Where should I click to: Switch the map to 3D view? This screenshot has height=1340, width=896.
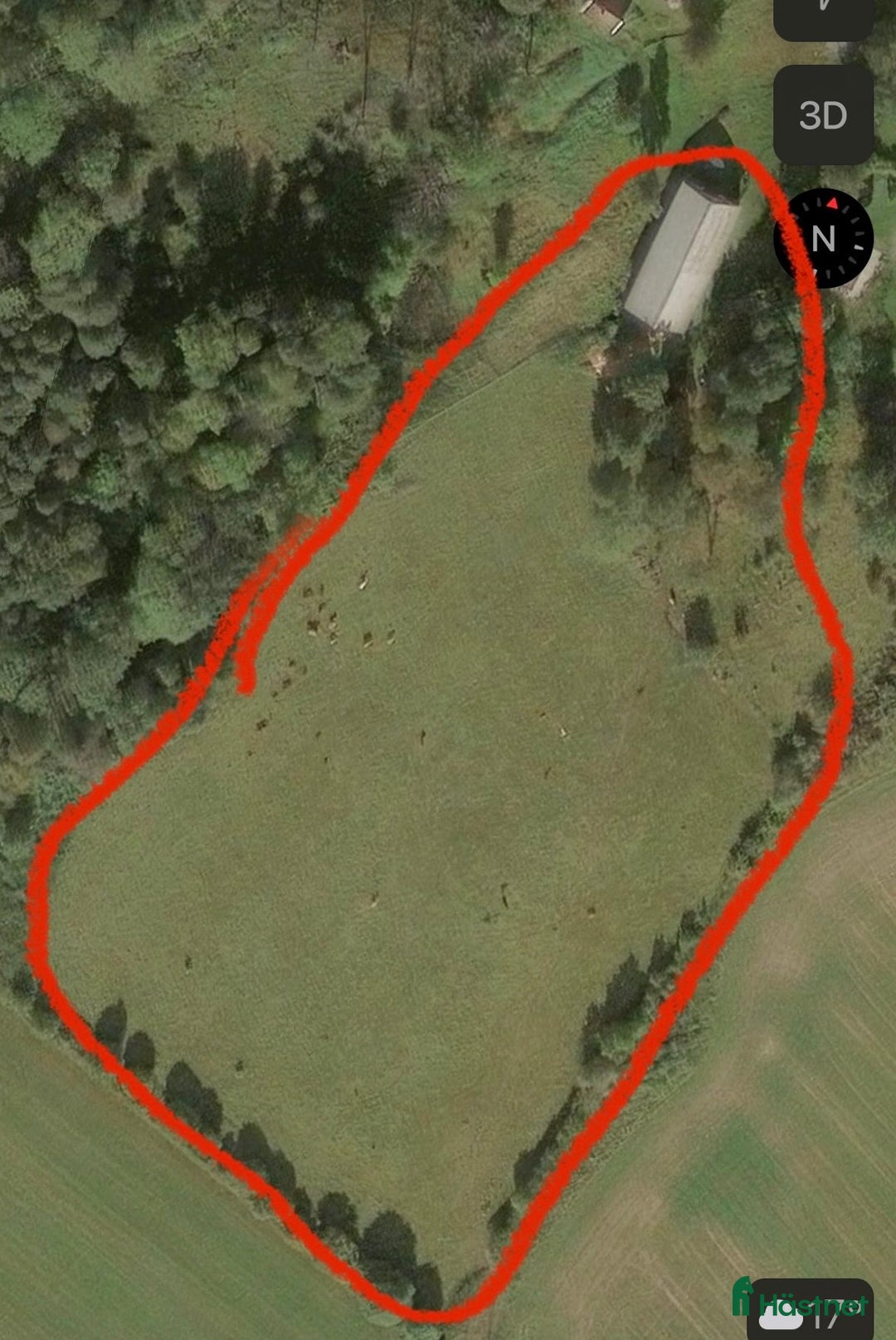tap(823, 115)
